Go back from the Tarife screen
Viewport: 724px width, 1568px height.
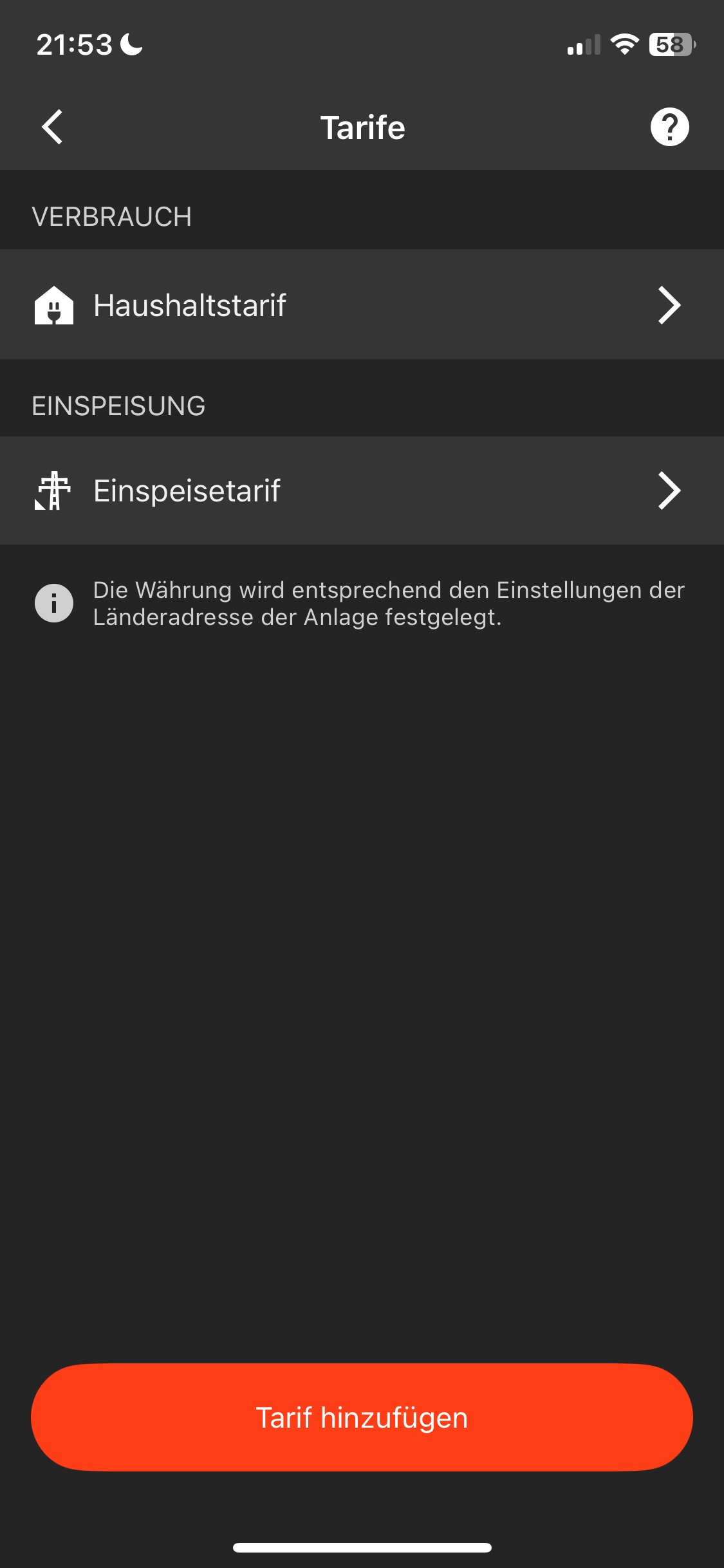pos(53,127)
